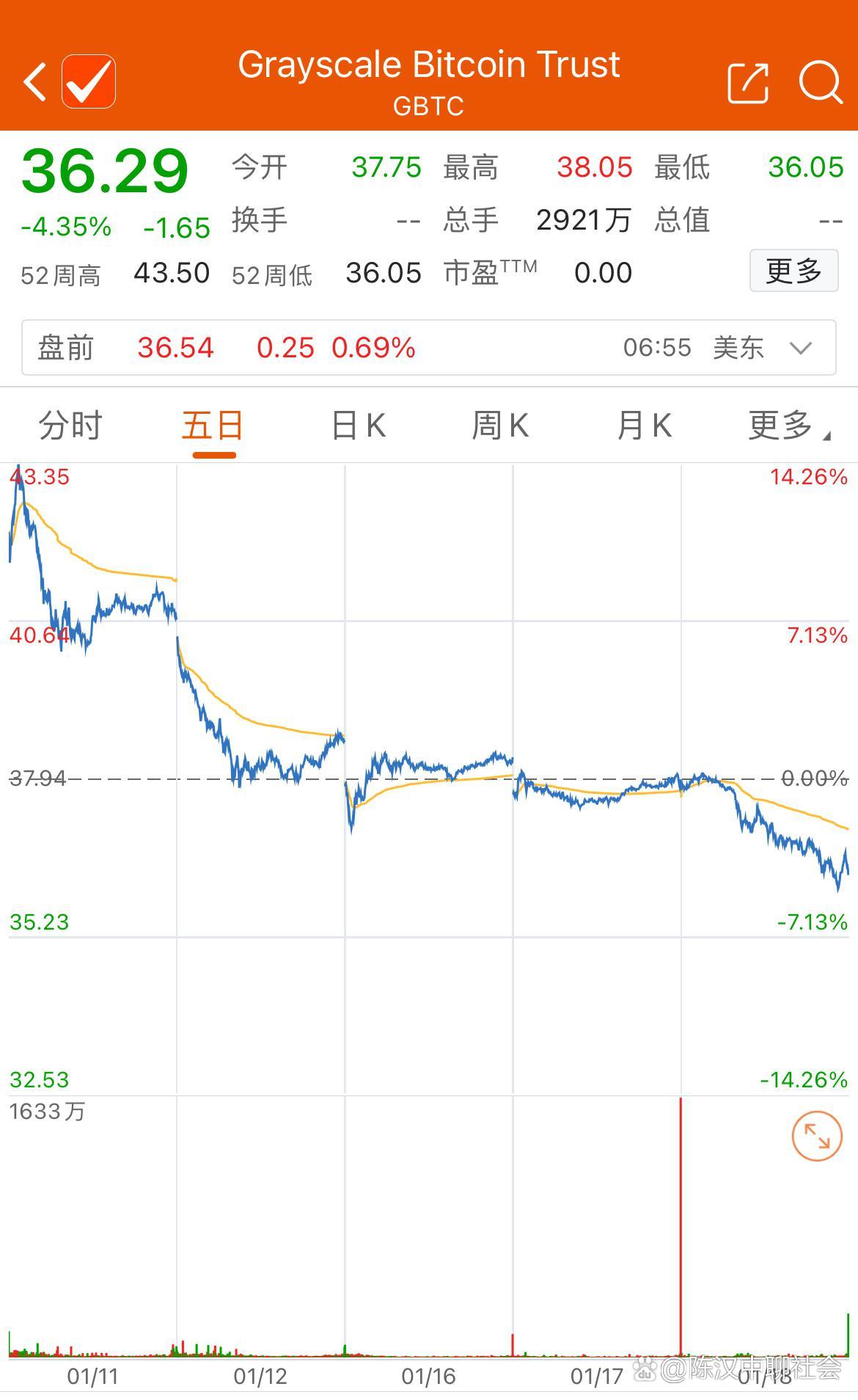Open the share icon in the header
Screen dimensions: 858x1400
tap(747, 82)
